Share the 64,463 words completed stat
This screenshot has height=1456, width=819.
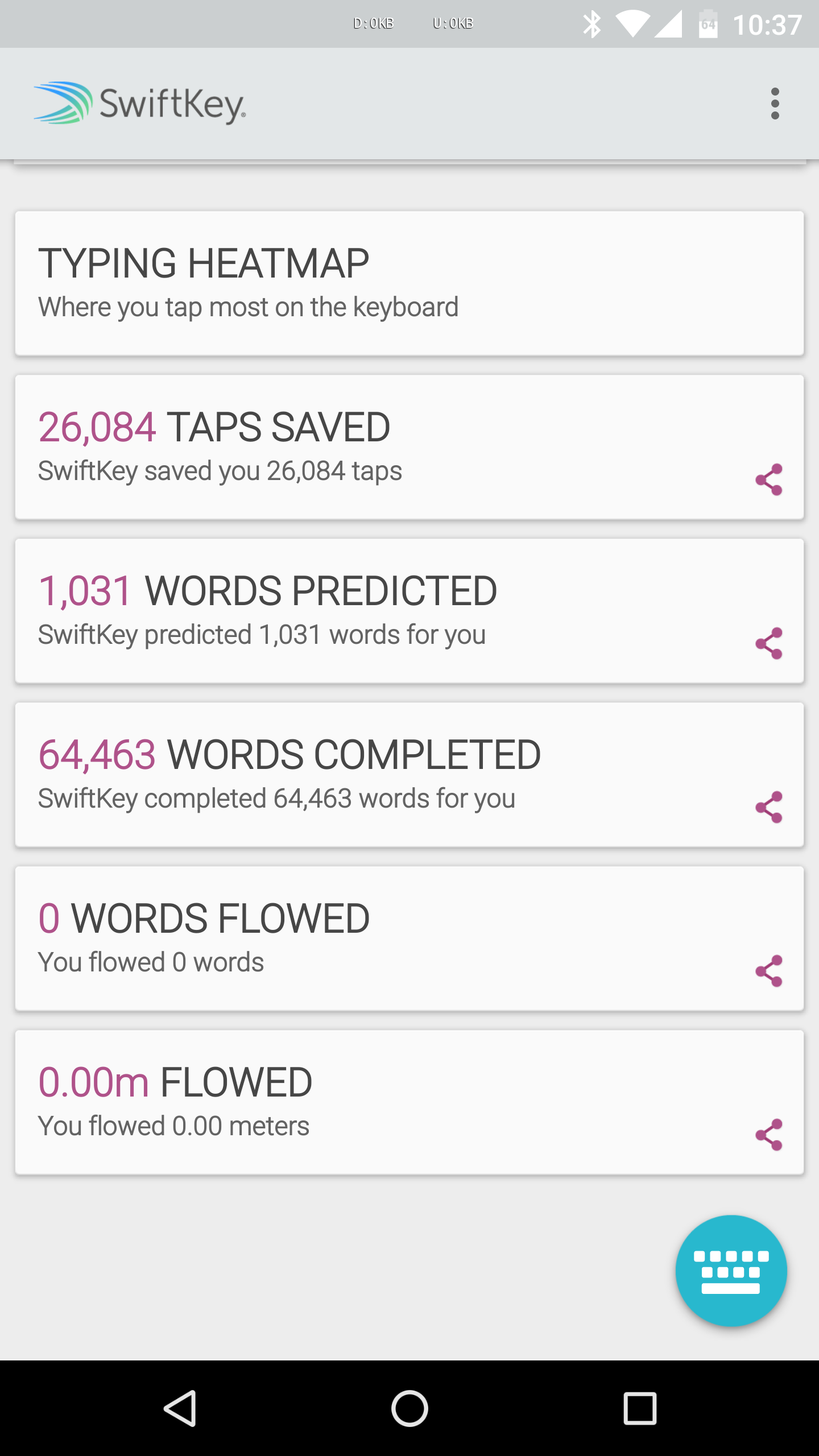click(769, 805)
